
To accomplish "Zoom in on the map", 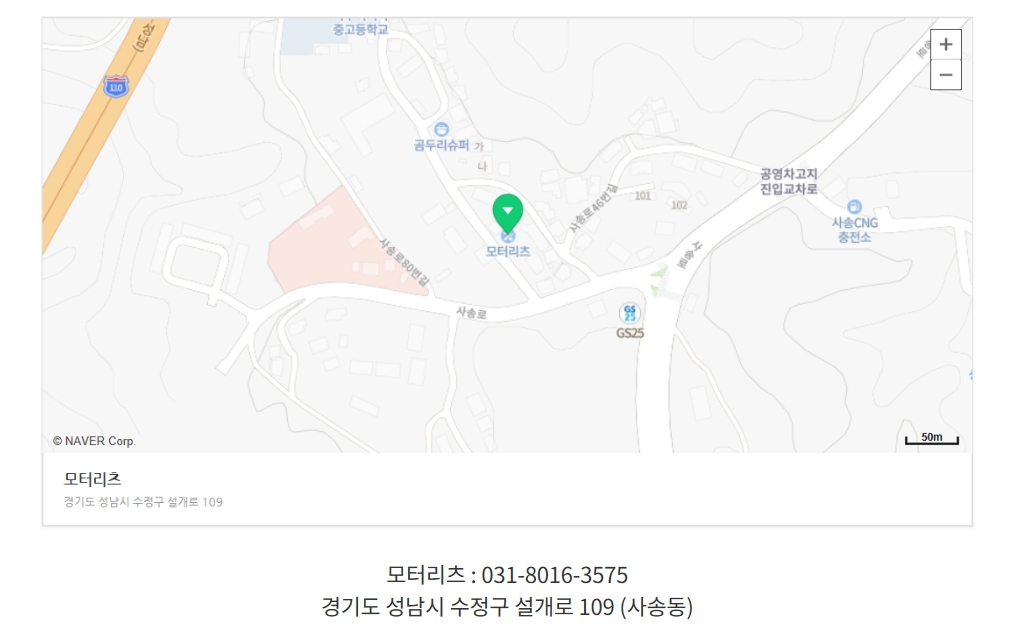I will [x=945, y=44].
